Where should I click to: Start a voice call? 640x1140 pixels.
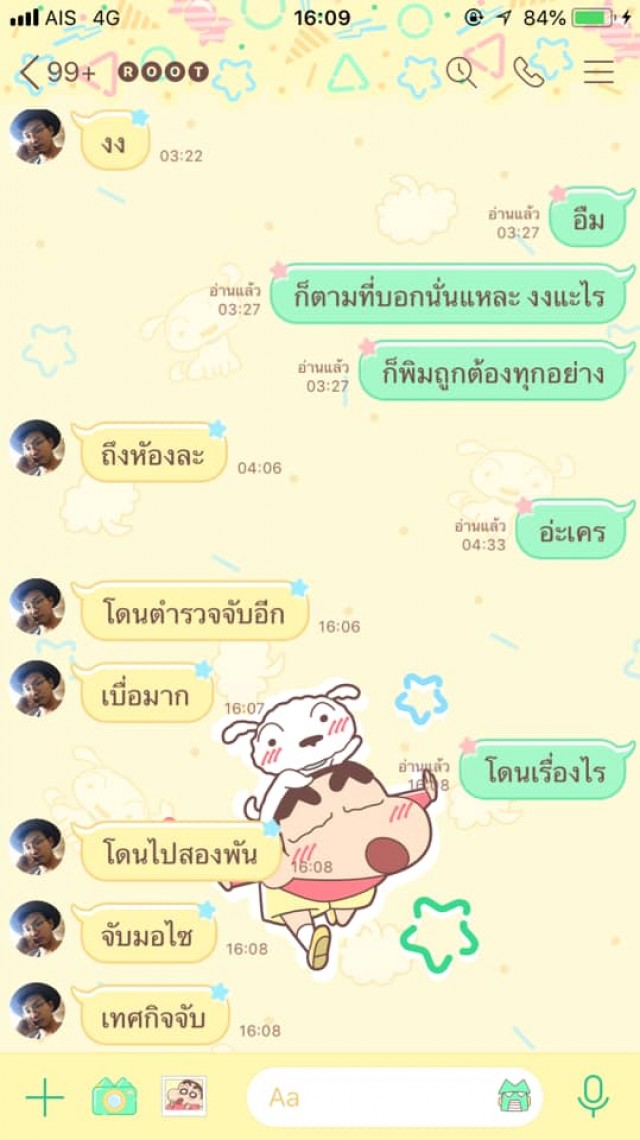(527, 72)
